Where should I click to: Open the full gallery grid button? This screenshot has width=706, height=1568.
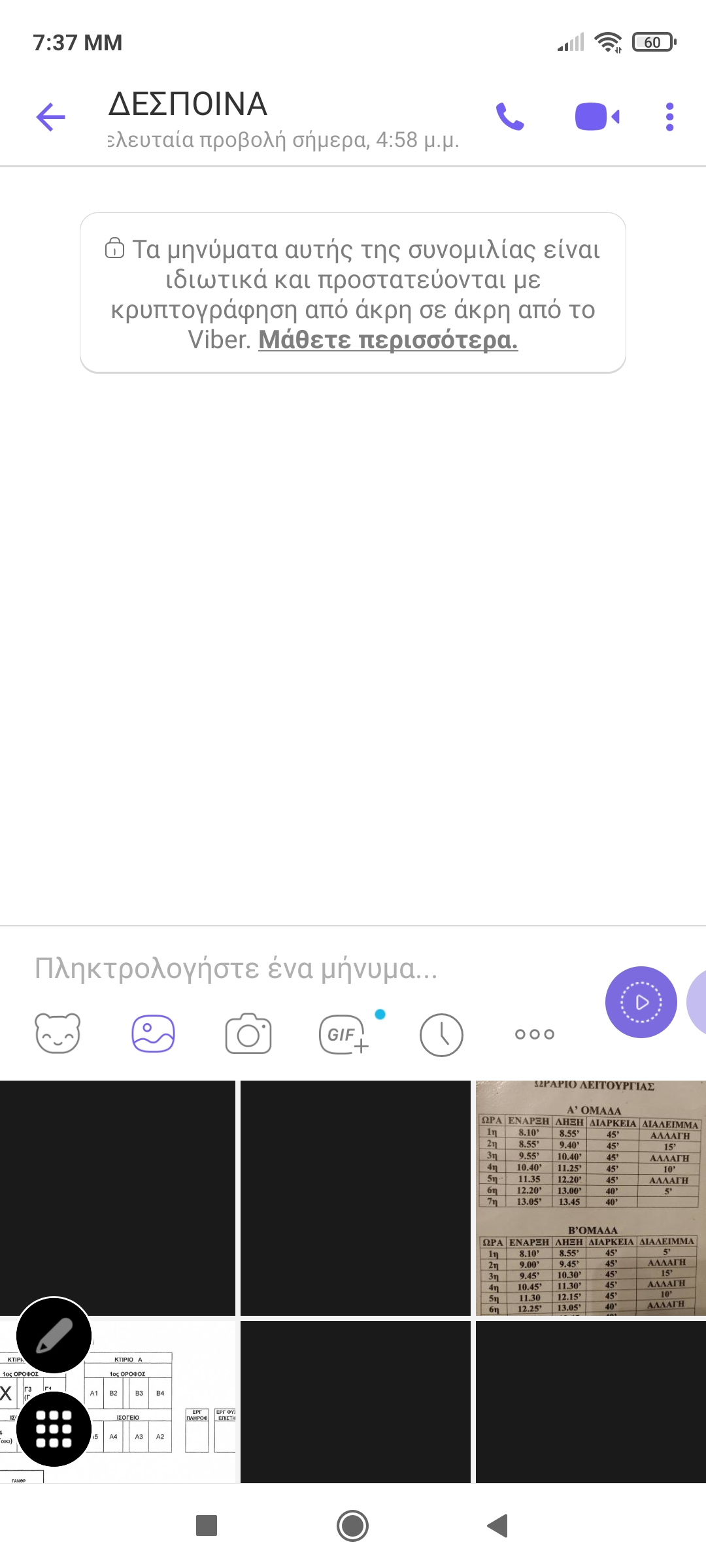54,1429
